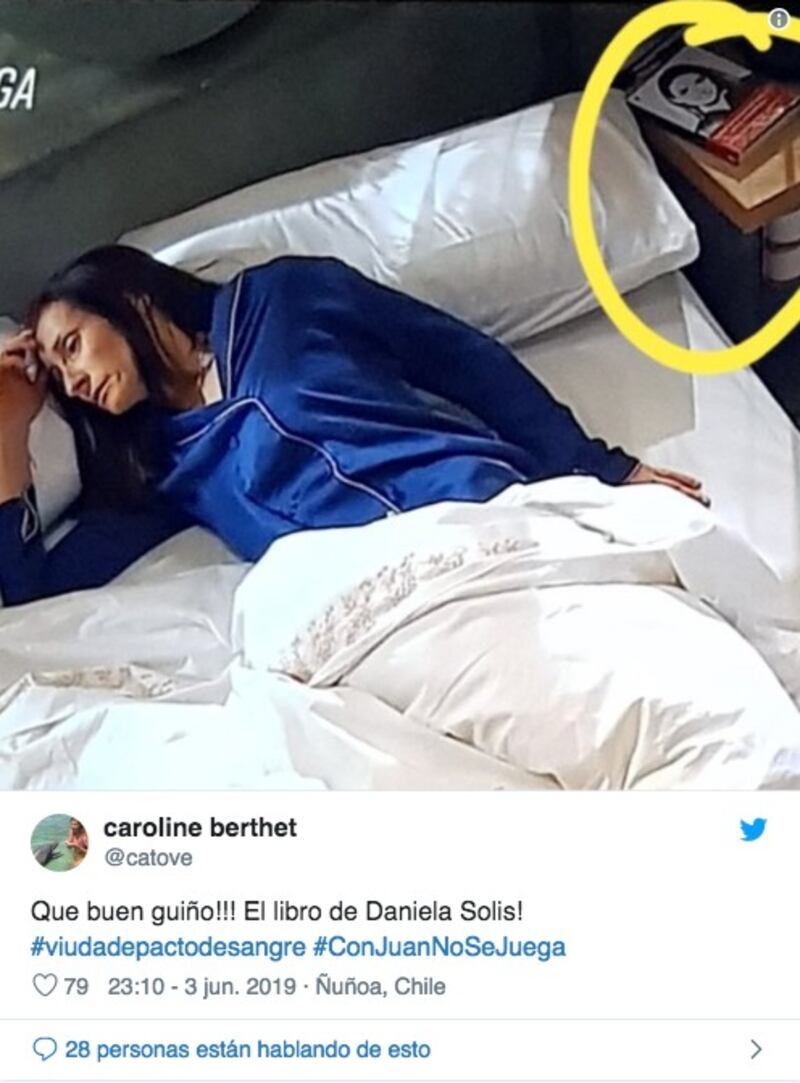Open caroline berthet's profile picture
This screenshot has height=1083, width=800.
pyautogui.click(x=59, y=842)
